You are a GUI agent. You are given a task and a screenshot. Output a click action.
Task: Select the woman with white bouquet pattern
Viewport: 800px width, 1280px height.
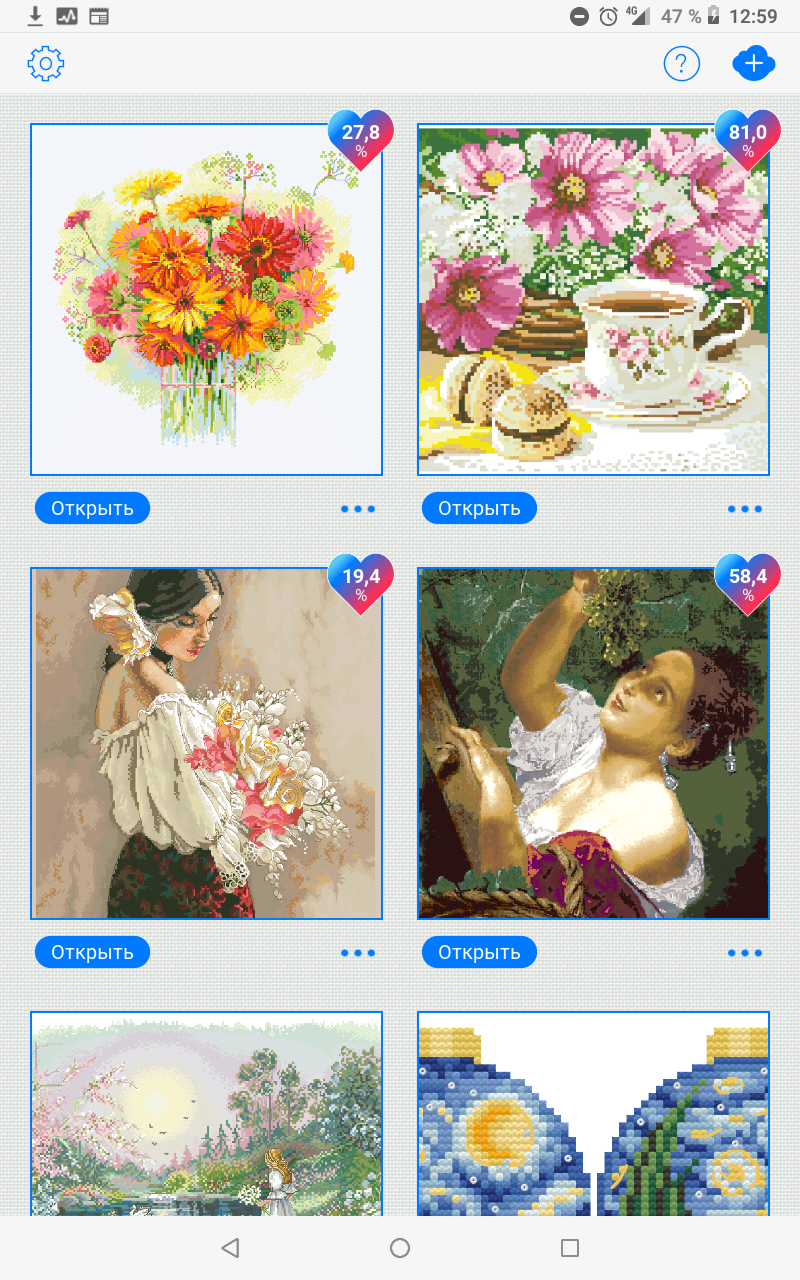click(206, 743)
